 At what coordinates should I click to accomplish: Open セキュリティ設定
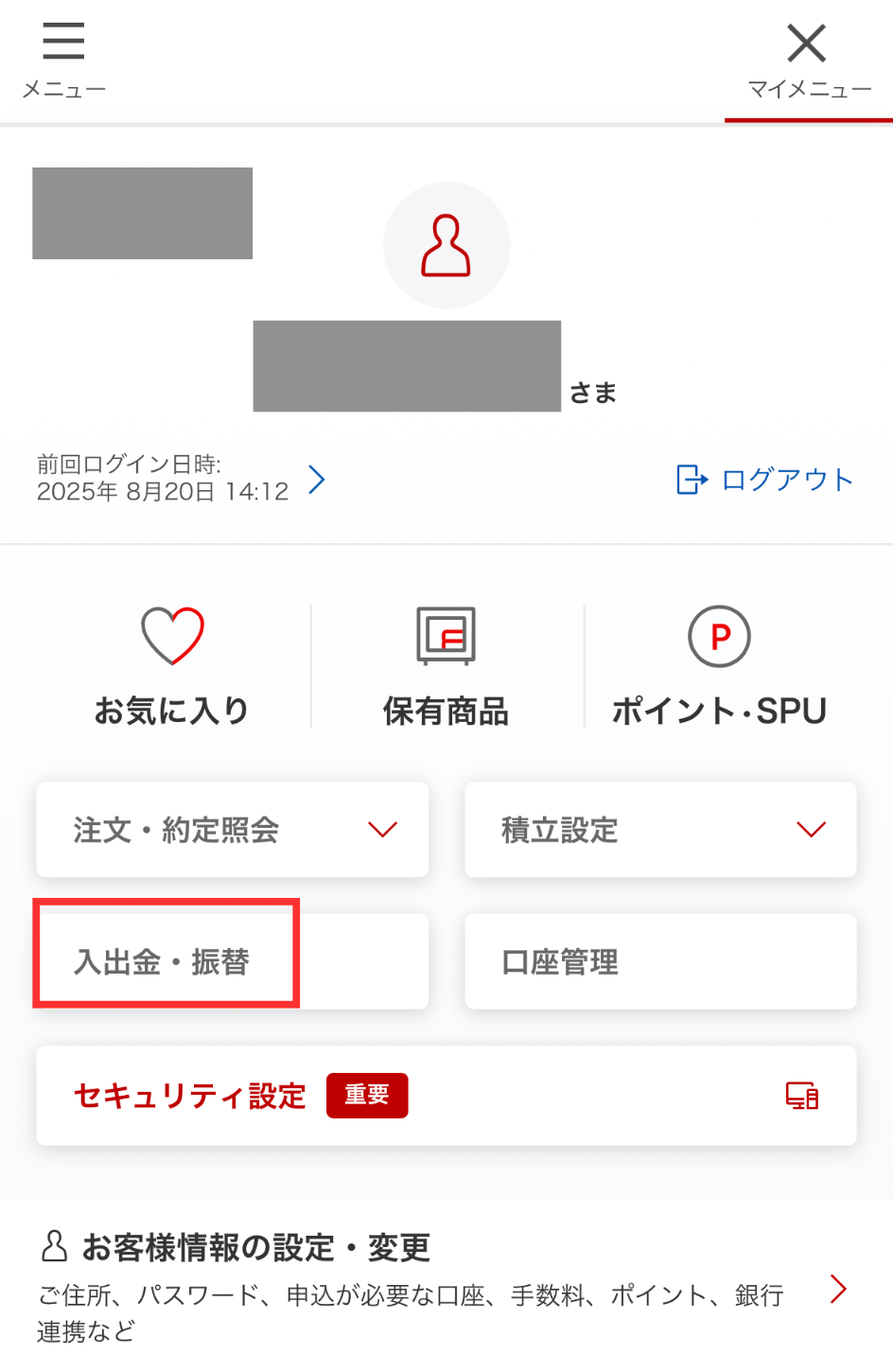(x=446, y=1096)
